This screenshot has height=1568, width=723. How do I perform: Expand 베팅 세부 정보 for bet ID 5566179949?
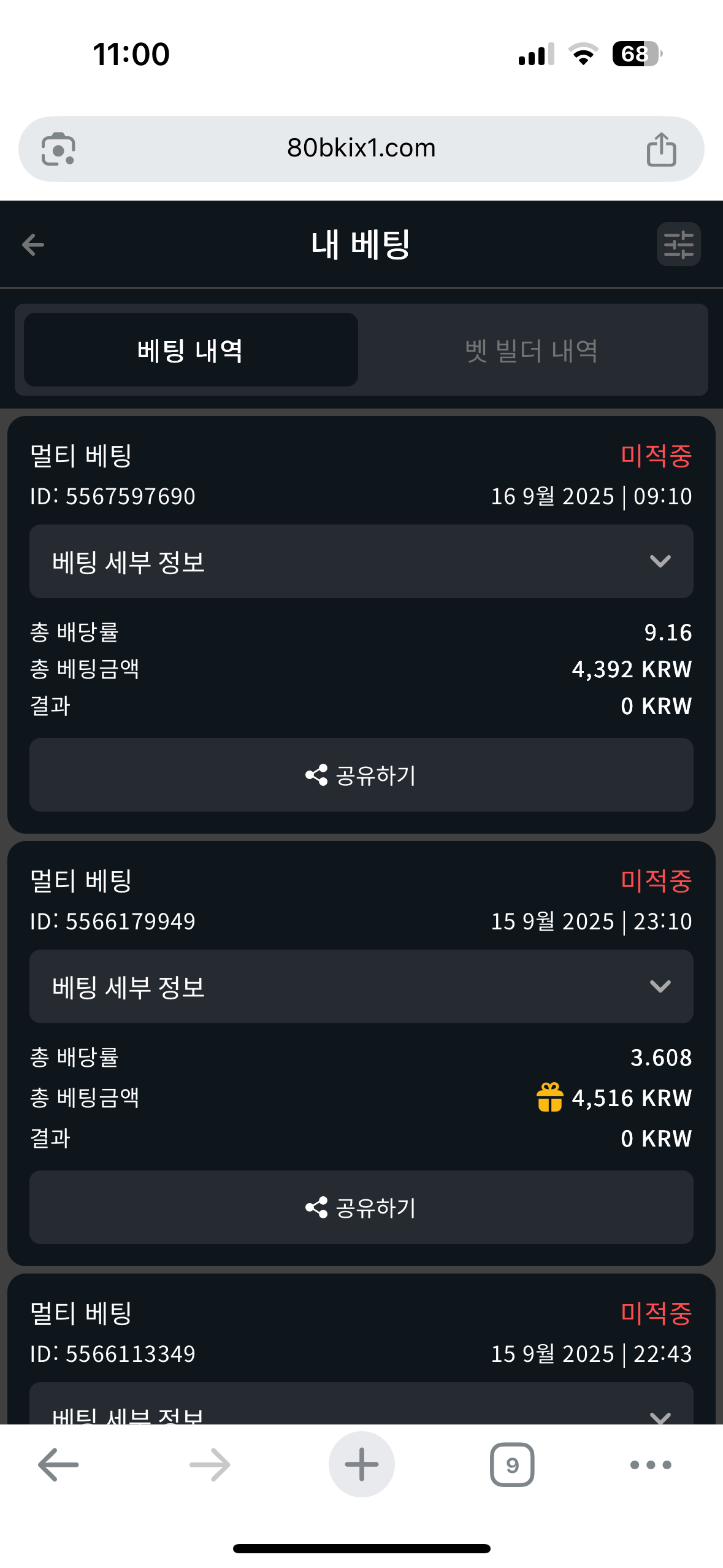tap(361, 986)
